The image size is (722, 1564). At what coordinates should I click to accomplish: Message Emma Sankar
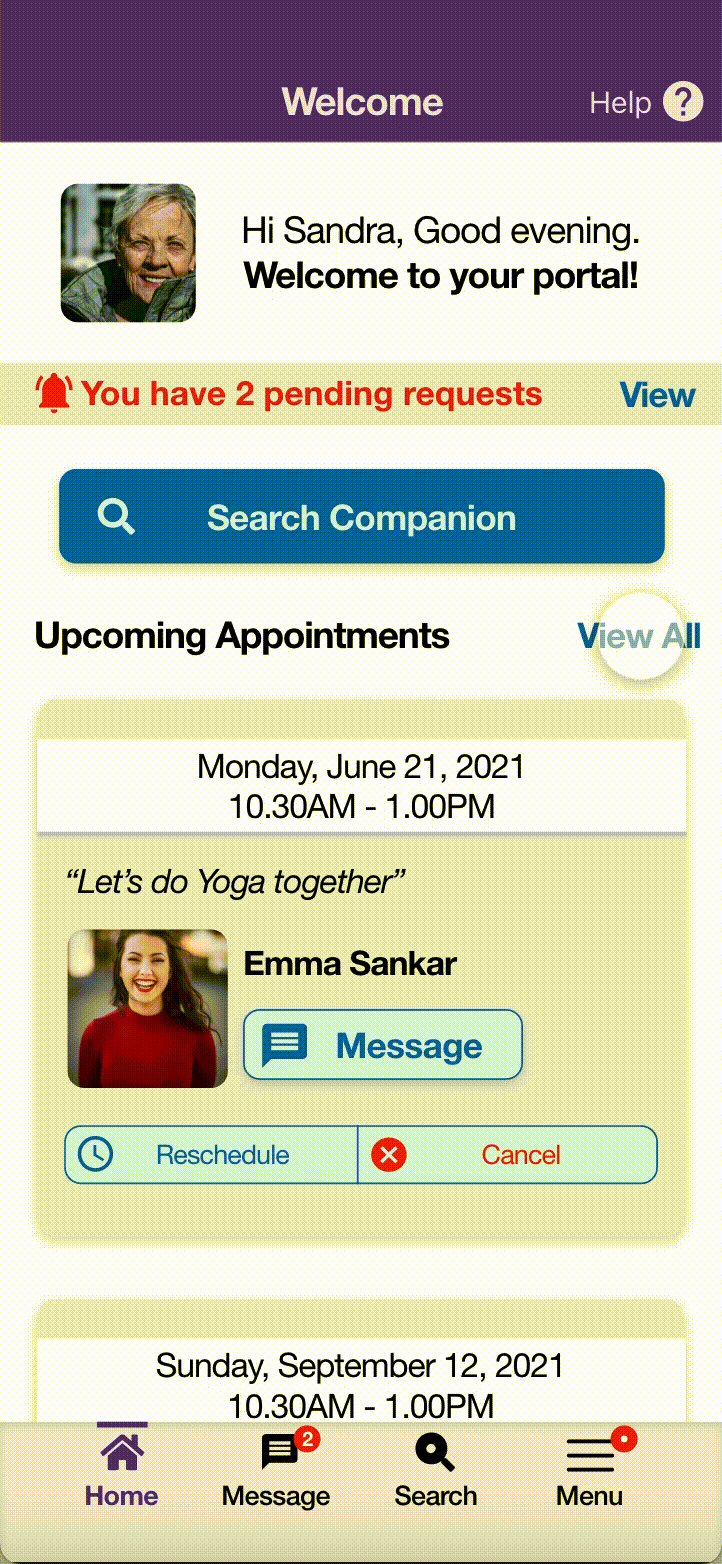383,1045
